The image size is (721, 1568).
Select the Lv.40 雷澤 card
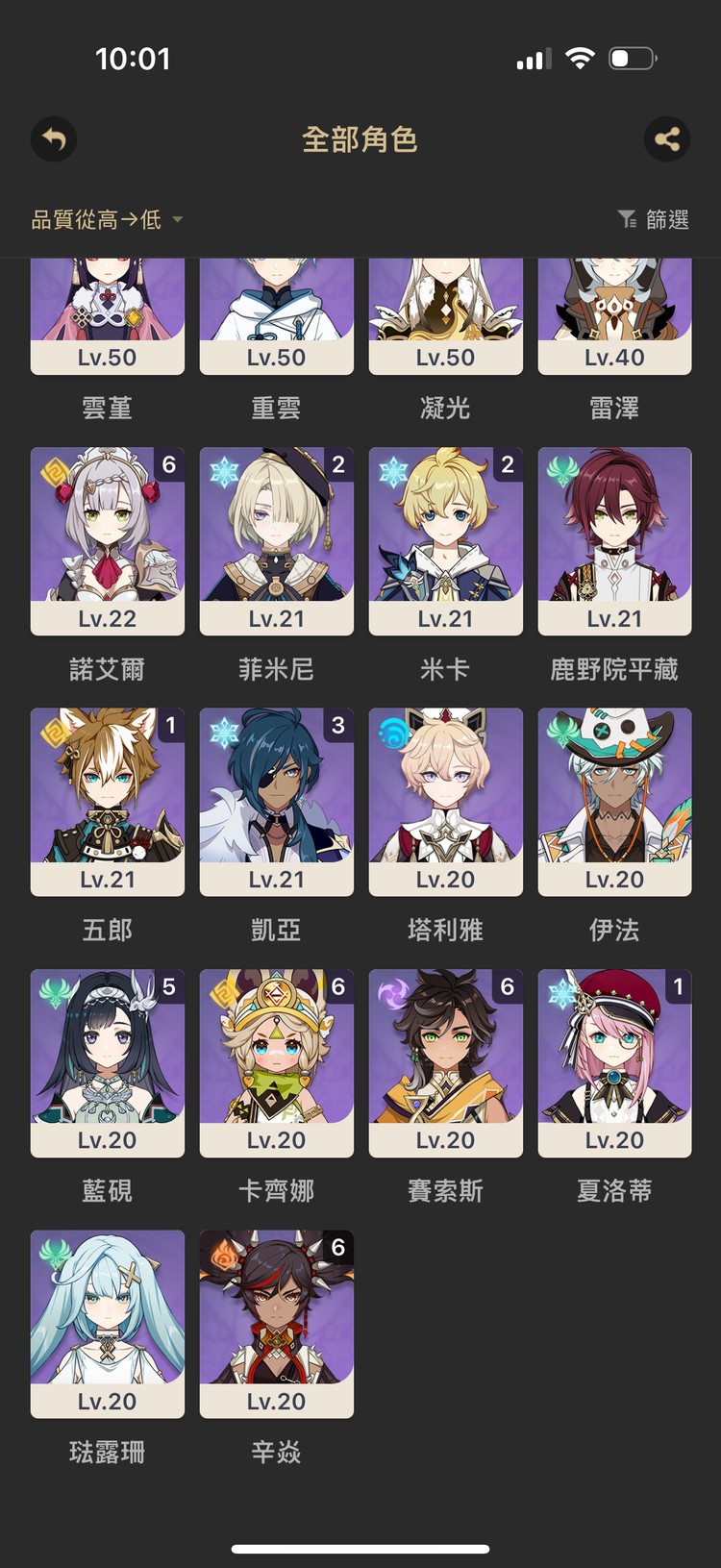pos(615,316)
